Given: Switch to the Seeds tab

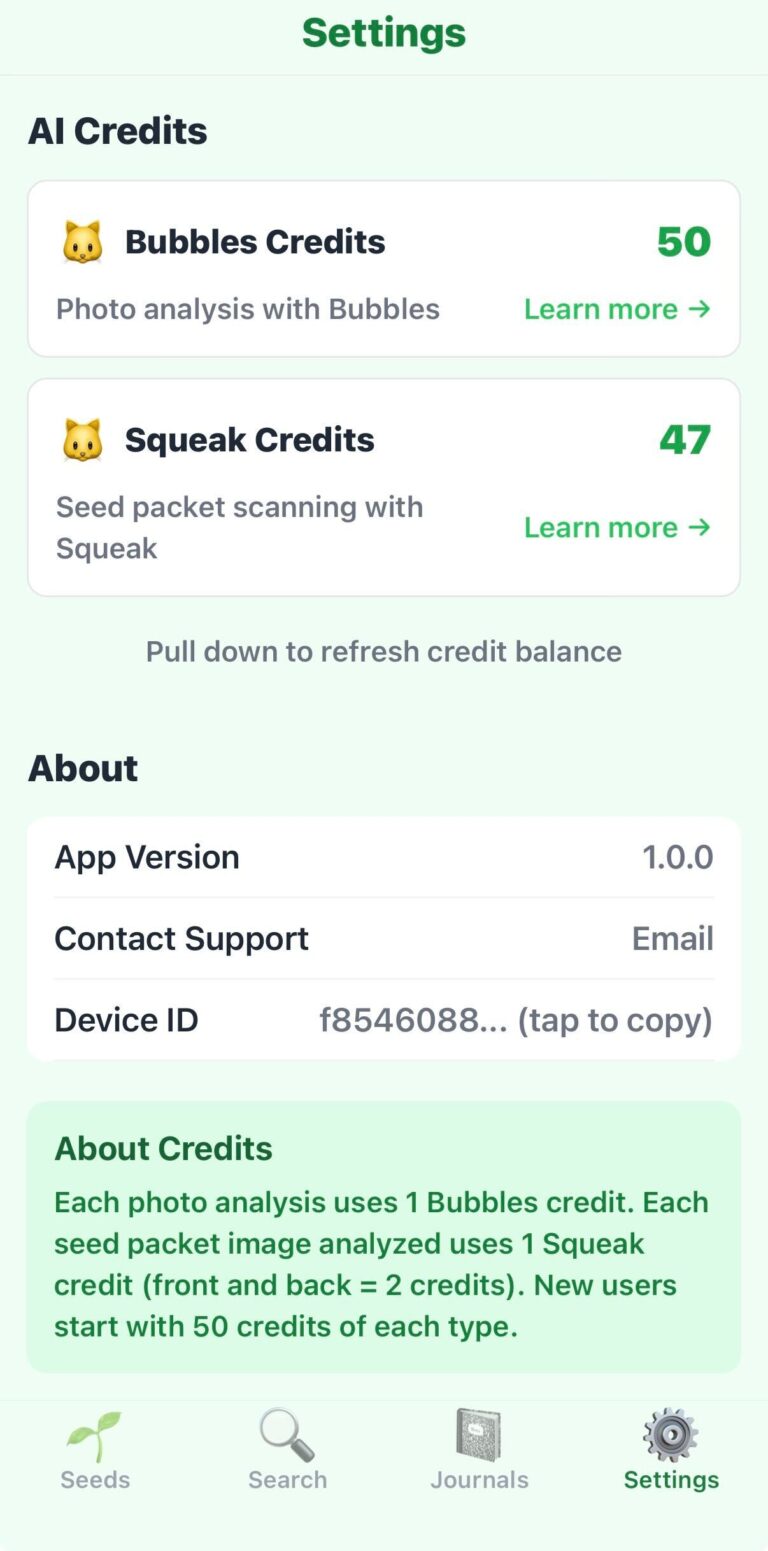Looking at the screenshot, I should 95,1450.
